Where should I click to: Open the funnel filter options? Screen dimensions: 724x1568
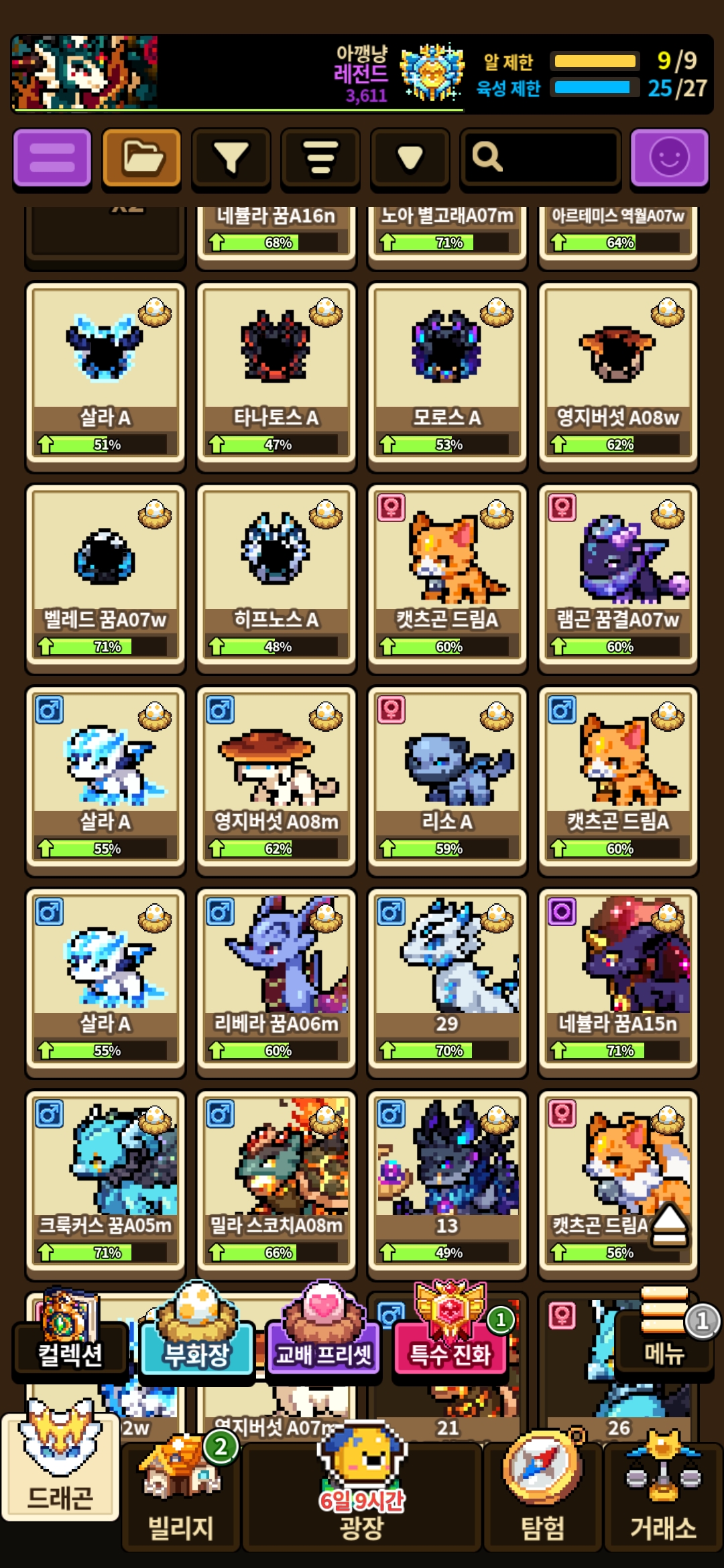(x=231, y=158)
